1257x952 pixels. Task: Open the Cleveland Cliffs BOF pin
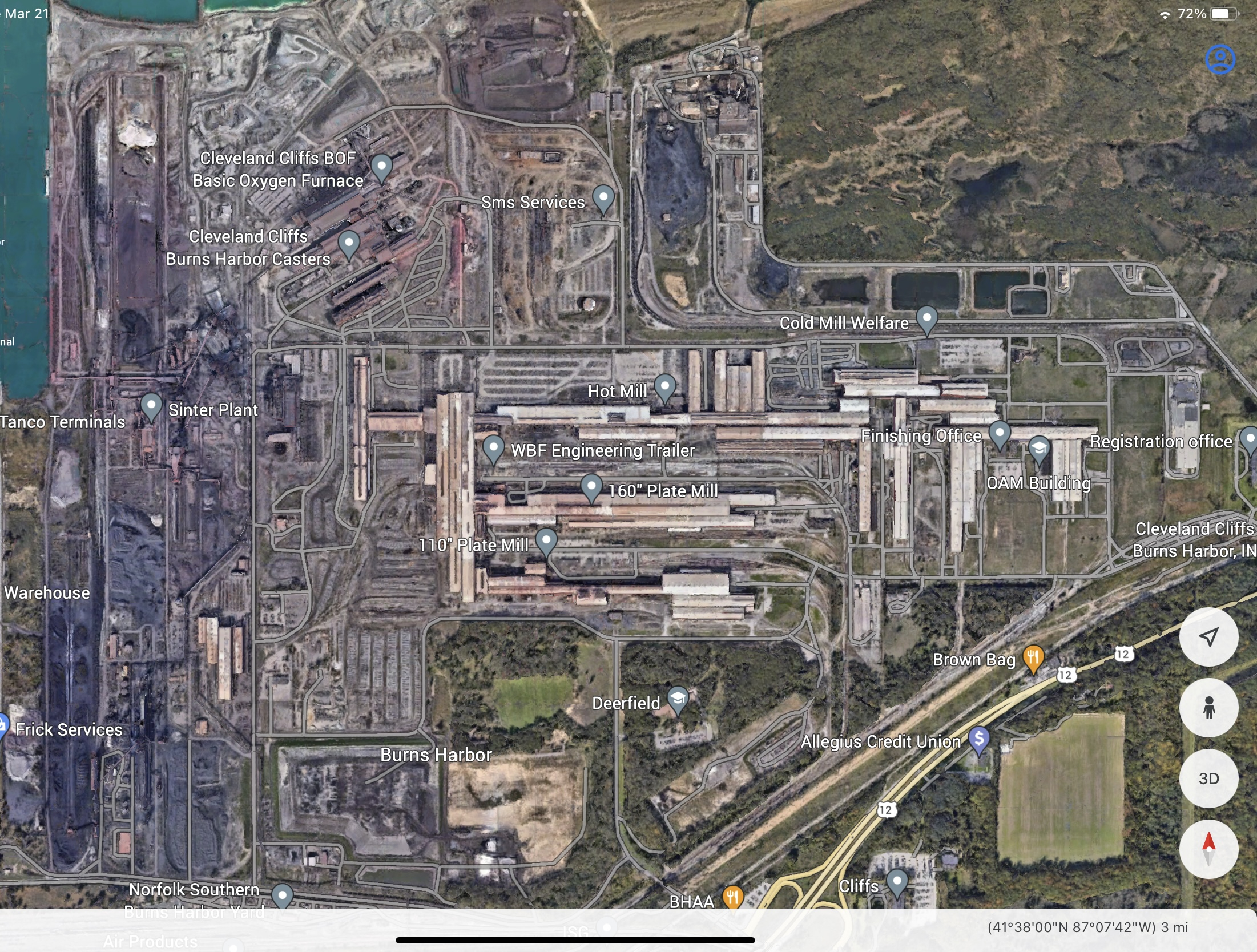[x=381, y=167]
